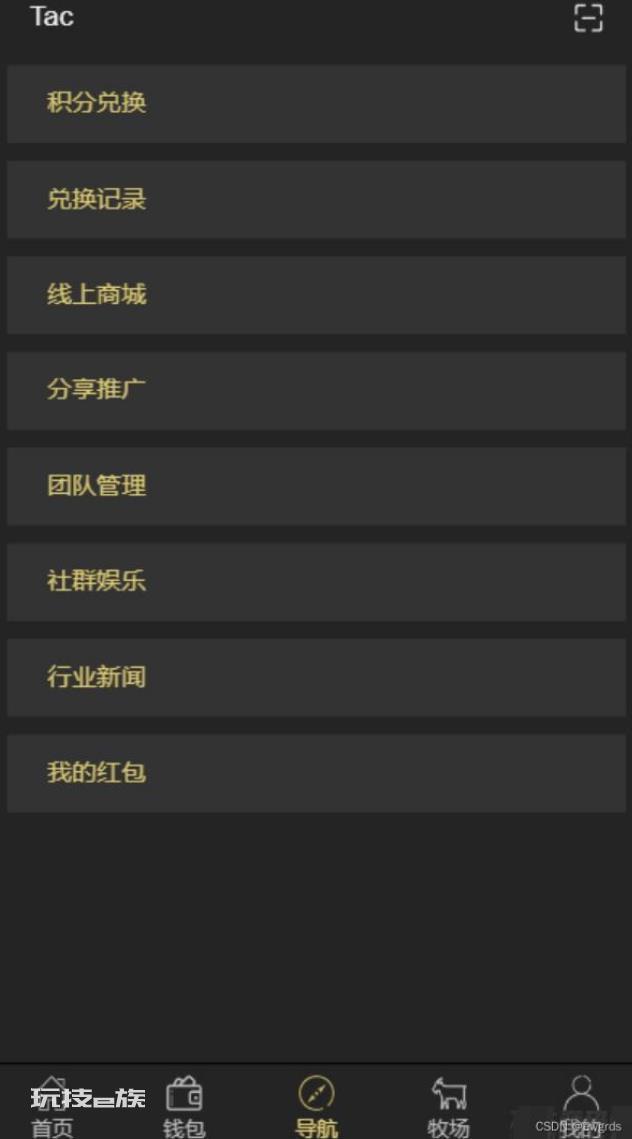Image resolution: width=632 pixels, height=1139 pixels.
Task: Switch to the 首页 (home) tab
Action: [52, 1106]
